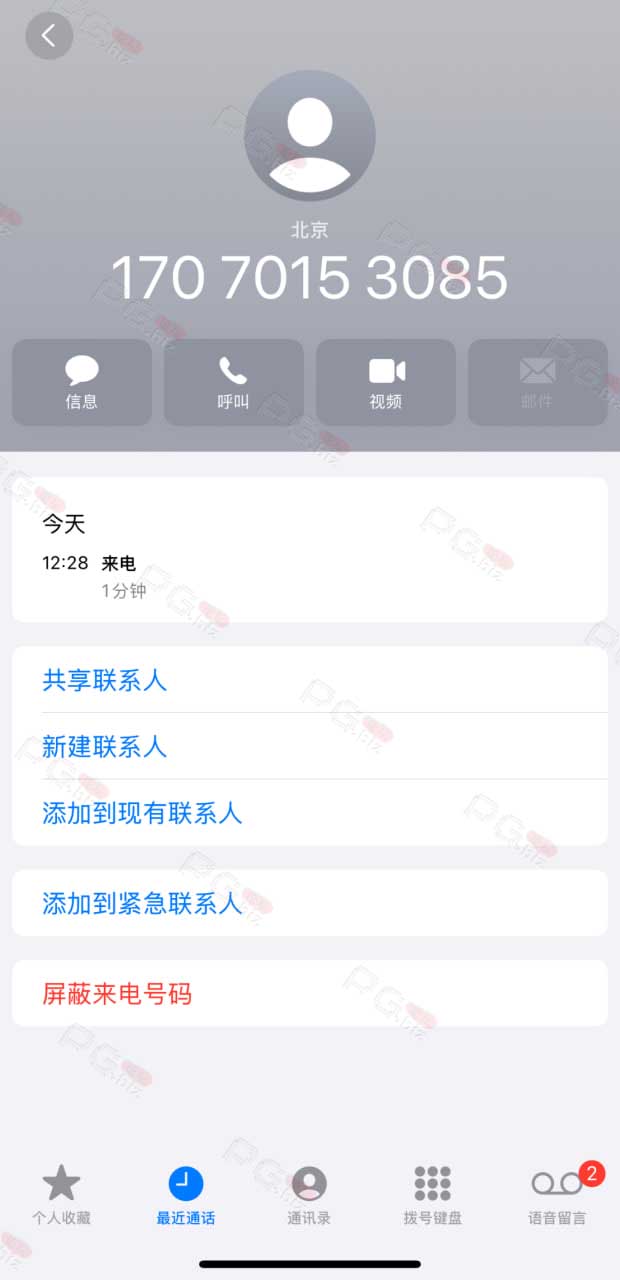This screenshot has width=620, height=1280.
Task: Start a video call with 视频
Action: [x=386, y=383]
